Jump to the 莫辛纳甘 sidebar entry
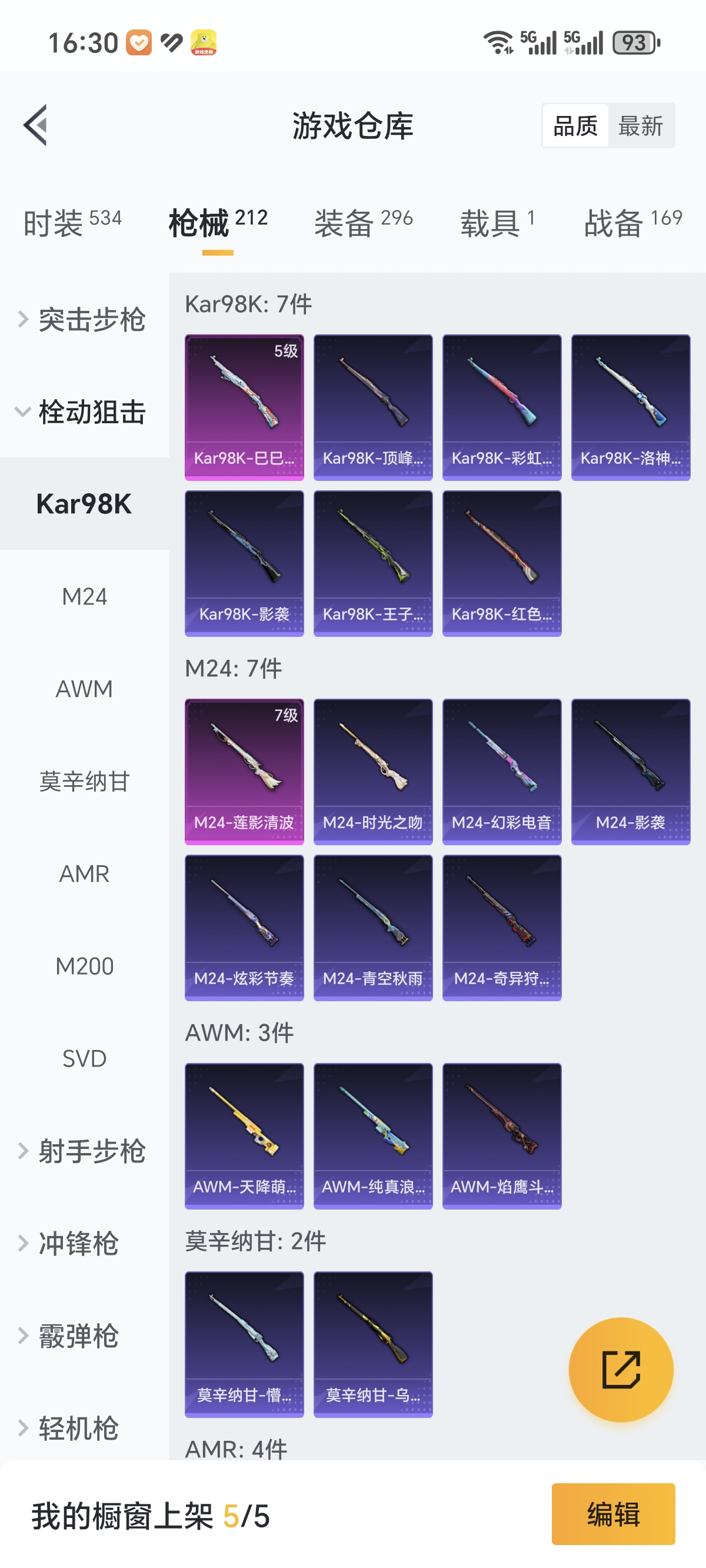The image size is (706, 1568). point(85,782)
